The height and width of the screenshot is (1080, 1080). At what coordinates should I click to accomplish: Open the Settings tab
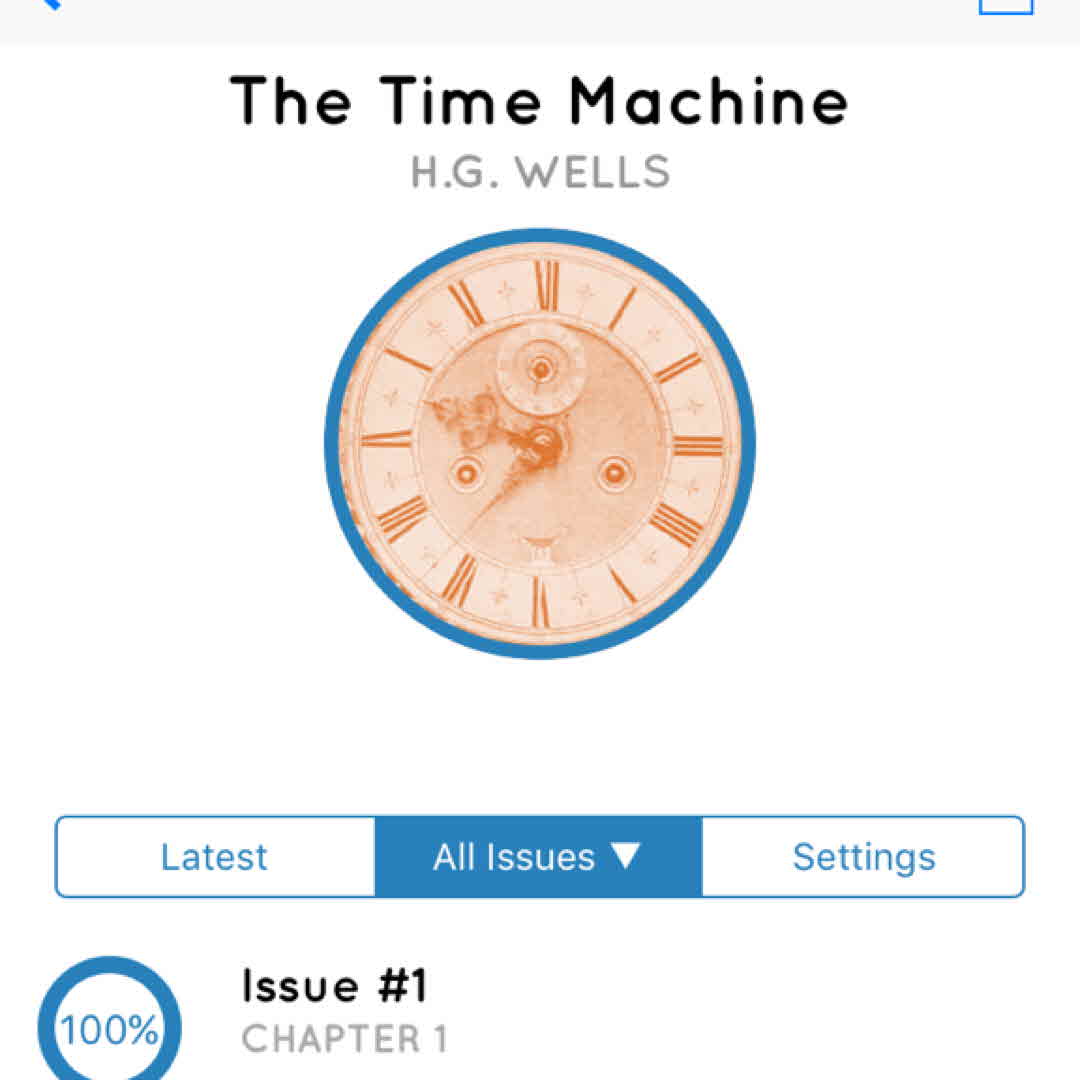tap(863, 857)
